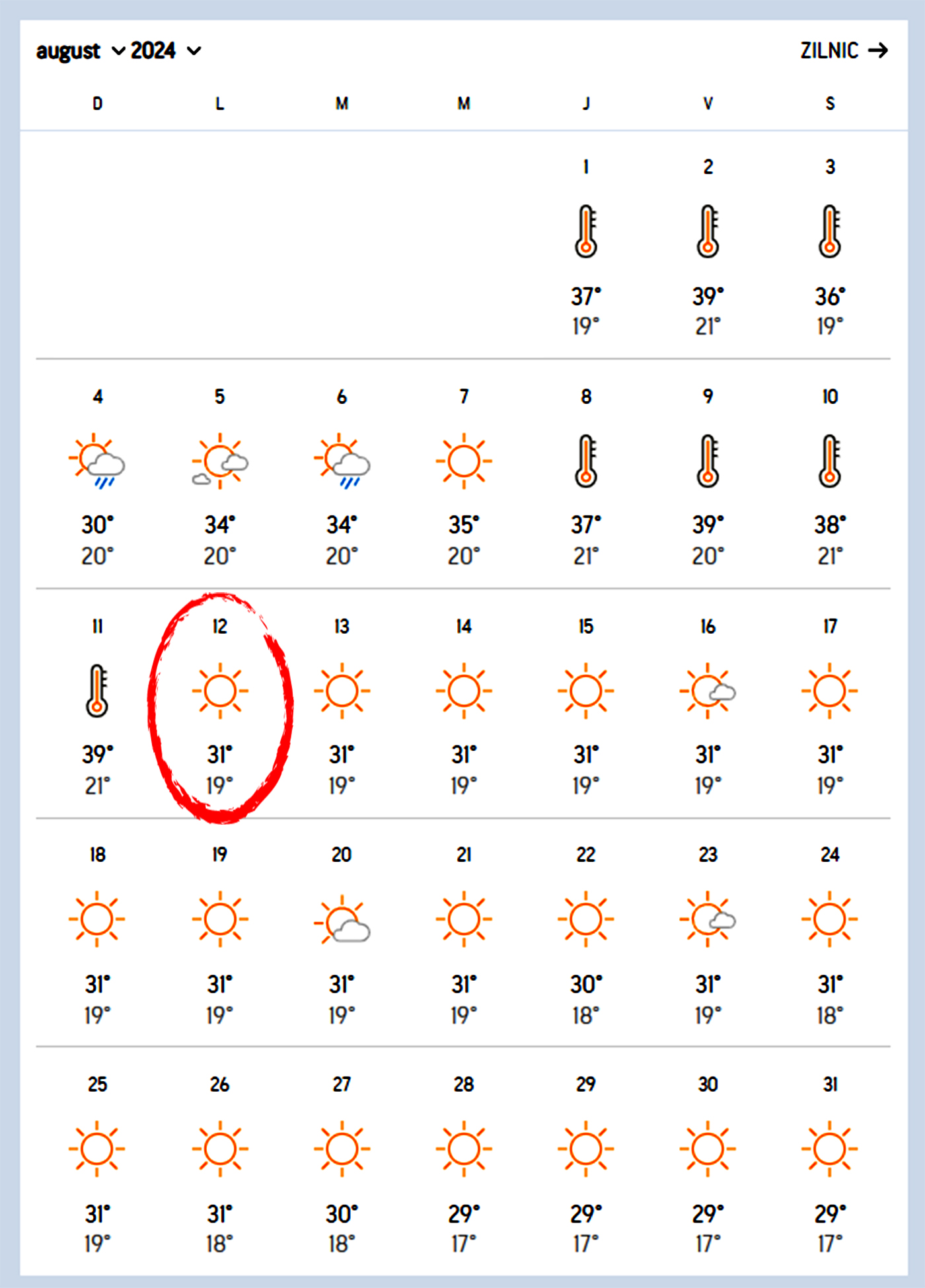The width and height of the screenshot is (925, 1288).
Task: Expand the august month dropdown
Action: point(80,51)
